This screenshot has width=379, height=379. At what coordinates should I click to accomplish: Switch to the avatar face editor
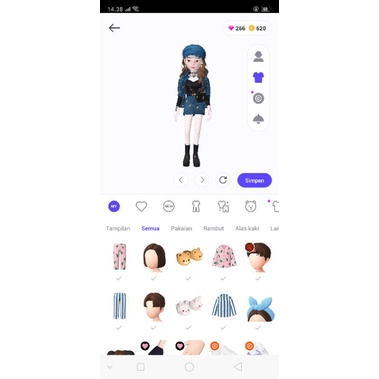(x=258, y=57)
